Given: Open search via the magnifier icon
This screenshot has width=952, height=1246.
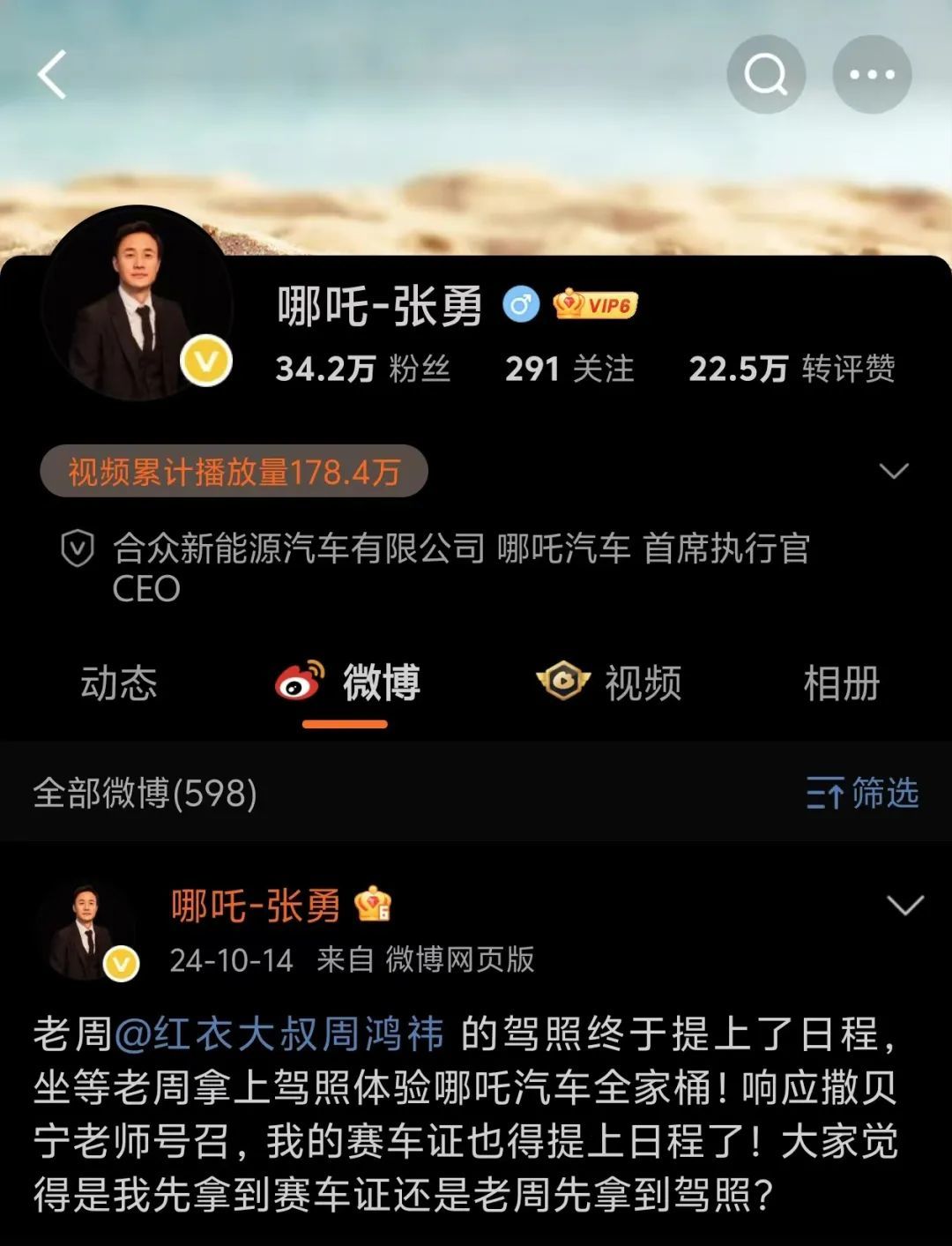Looking at the screenshot, I should 767,75.
